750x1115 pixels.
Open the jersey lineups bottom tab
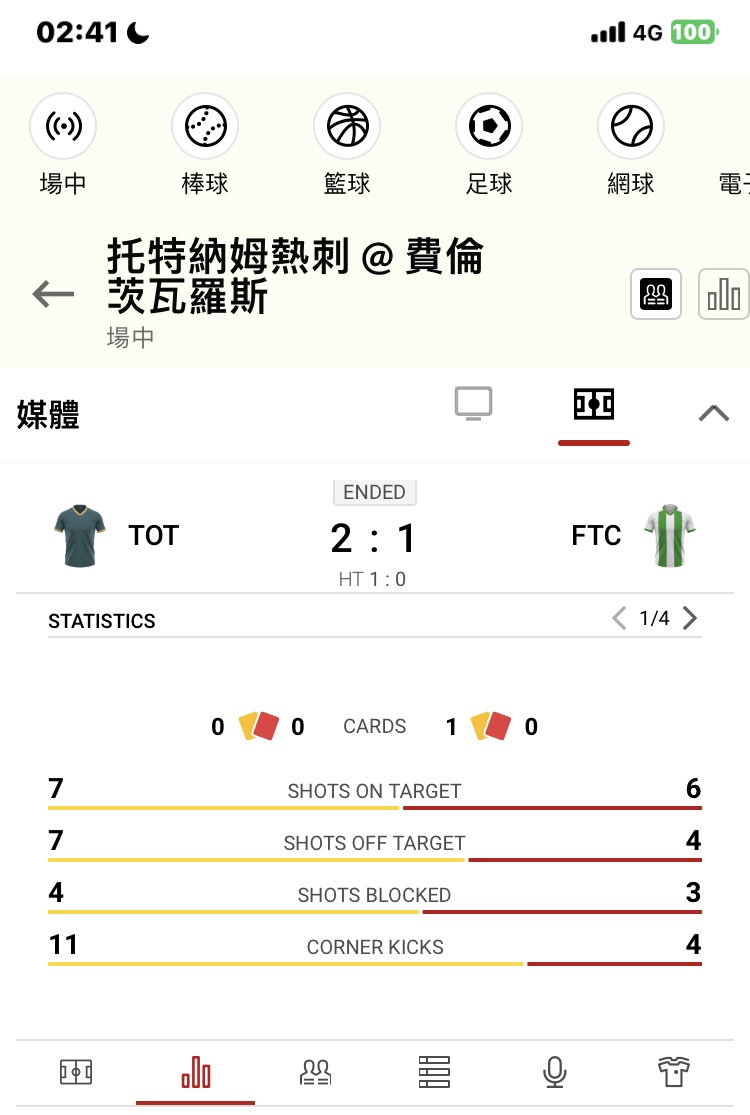(674, 1073)
